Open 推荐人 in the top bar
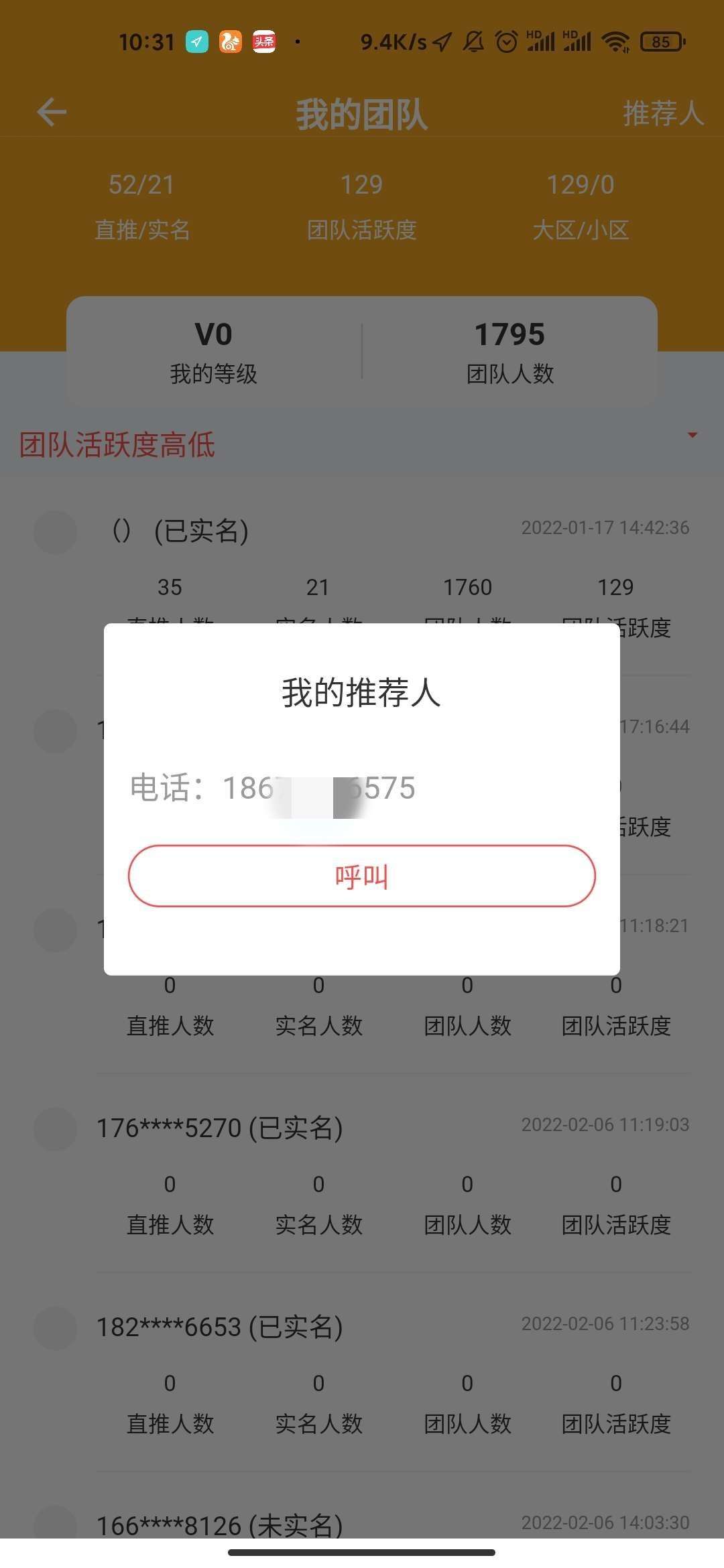This screenshot has width=724, height=1568. coord(662,113)
